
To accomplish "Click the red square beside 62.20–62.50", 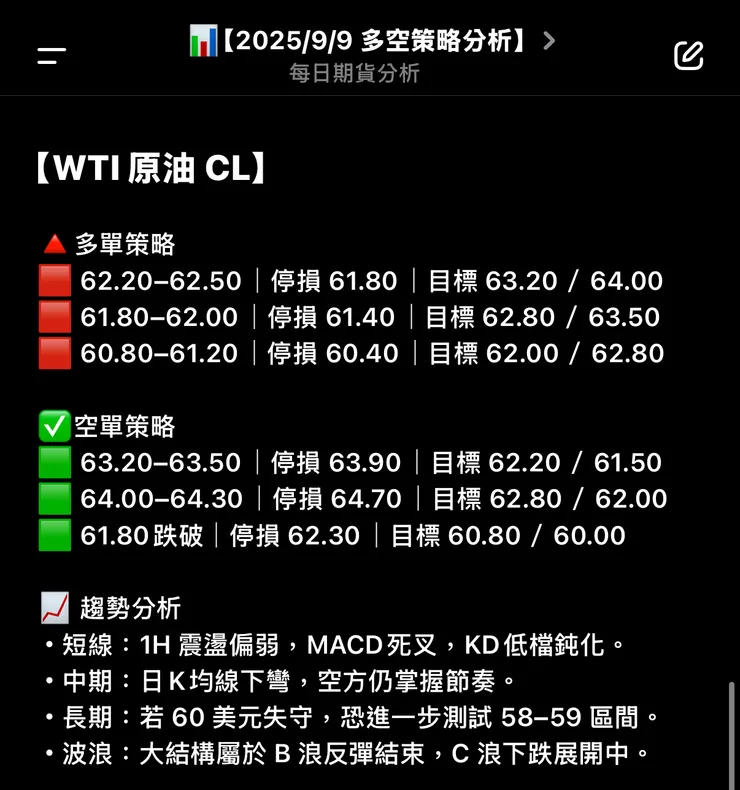I will point(56,281).
